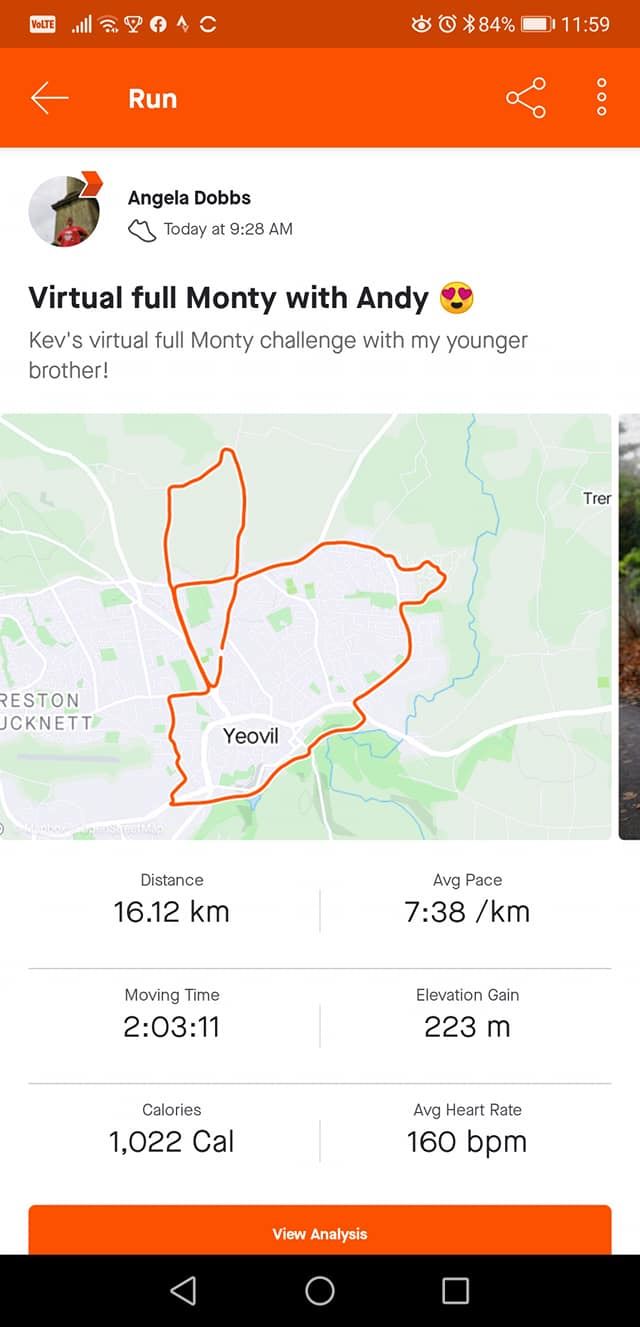
Task: Share this run activity
Action: coord(526,98)
